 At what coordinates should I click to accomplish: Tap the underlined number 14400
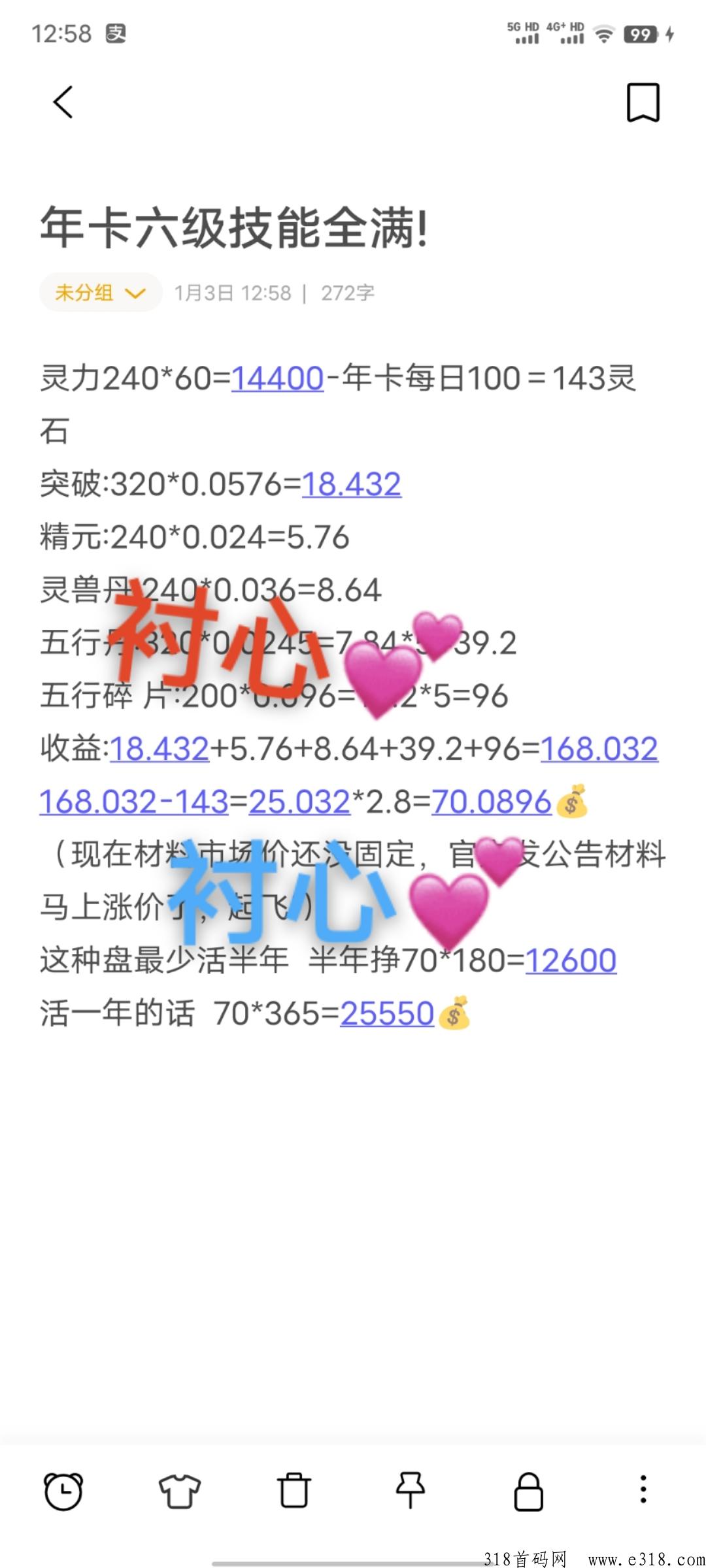(277, 378)
